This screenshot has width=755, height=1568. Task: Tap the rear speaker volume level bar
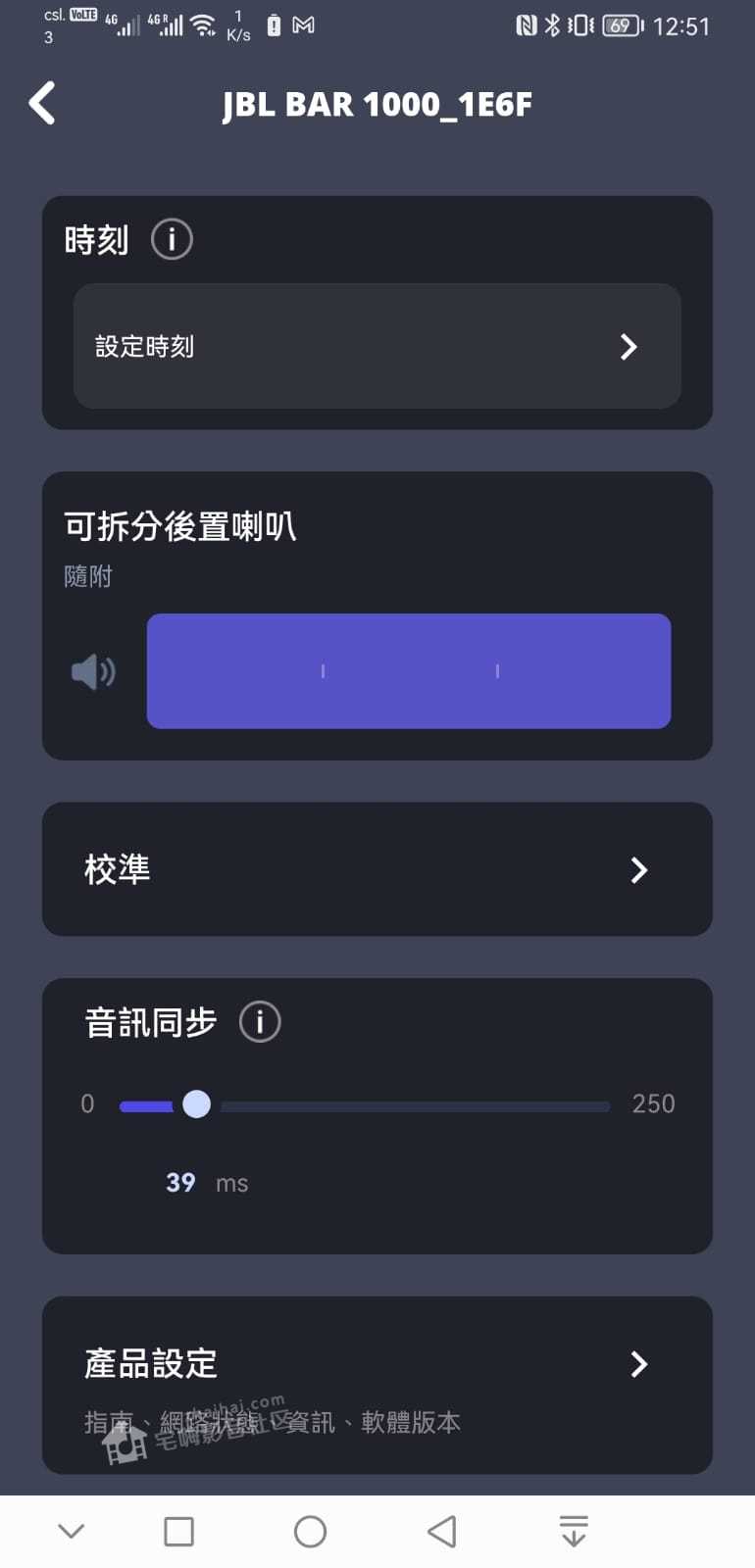coord(409,671)
